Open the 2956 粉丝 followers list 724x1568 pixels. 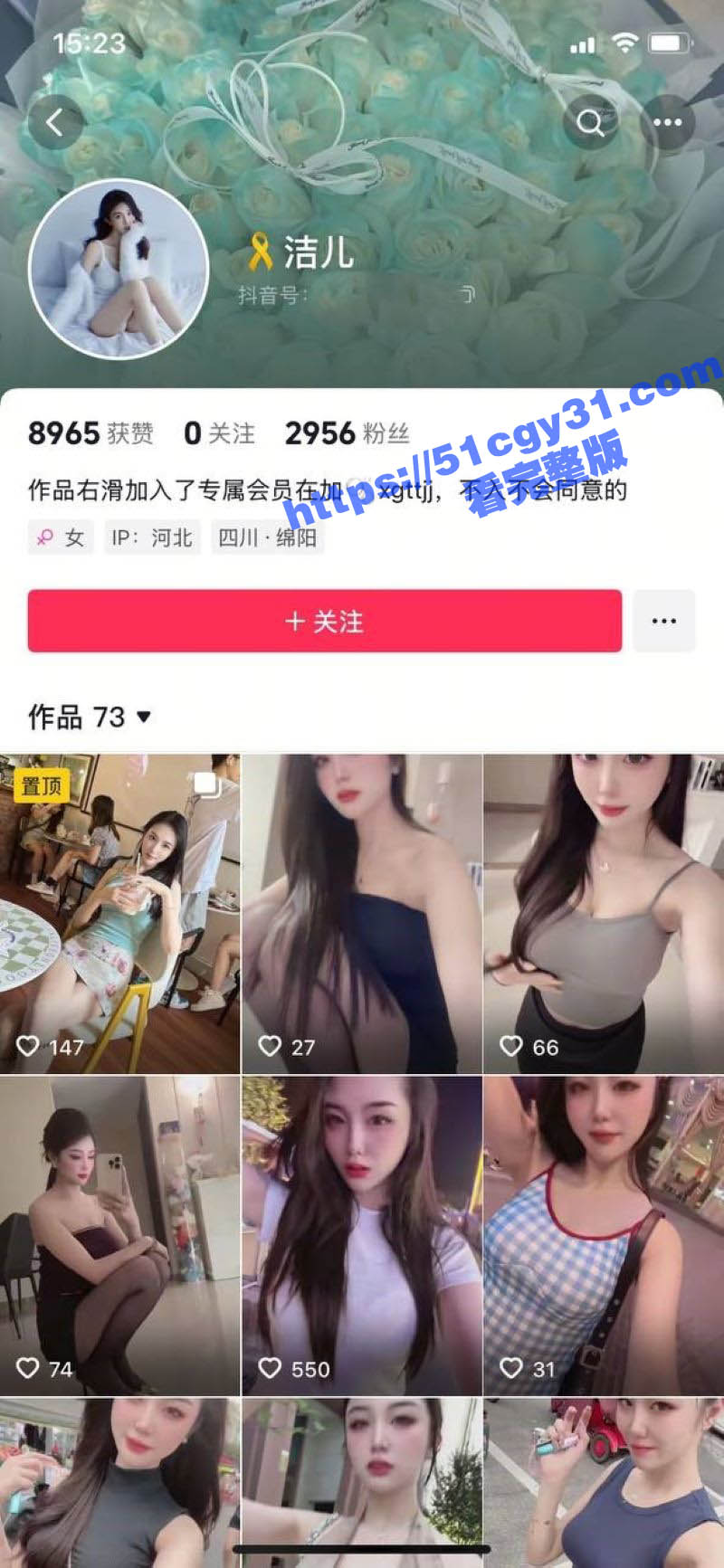tap(347, 433)
